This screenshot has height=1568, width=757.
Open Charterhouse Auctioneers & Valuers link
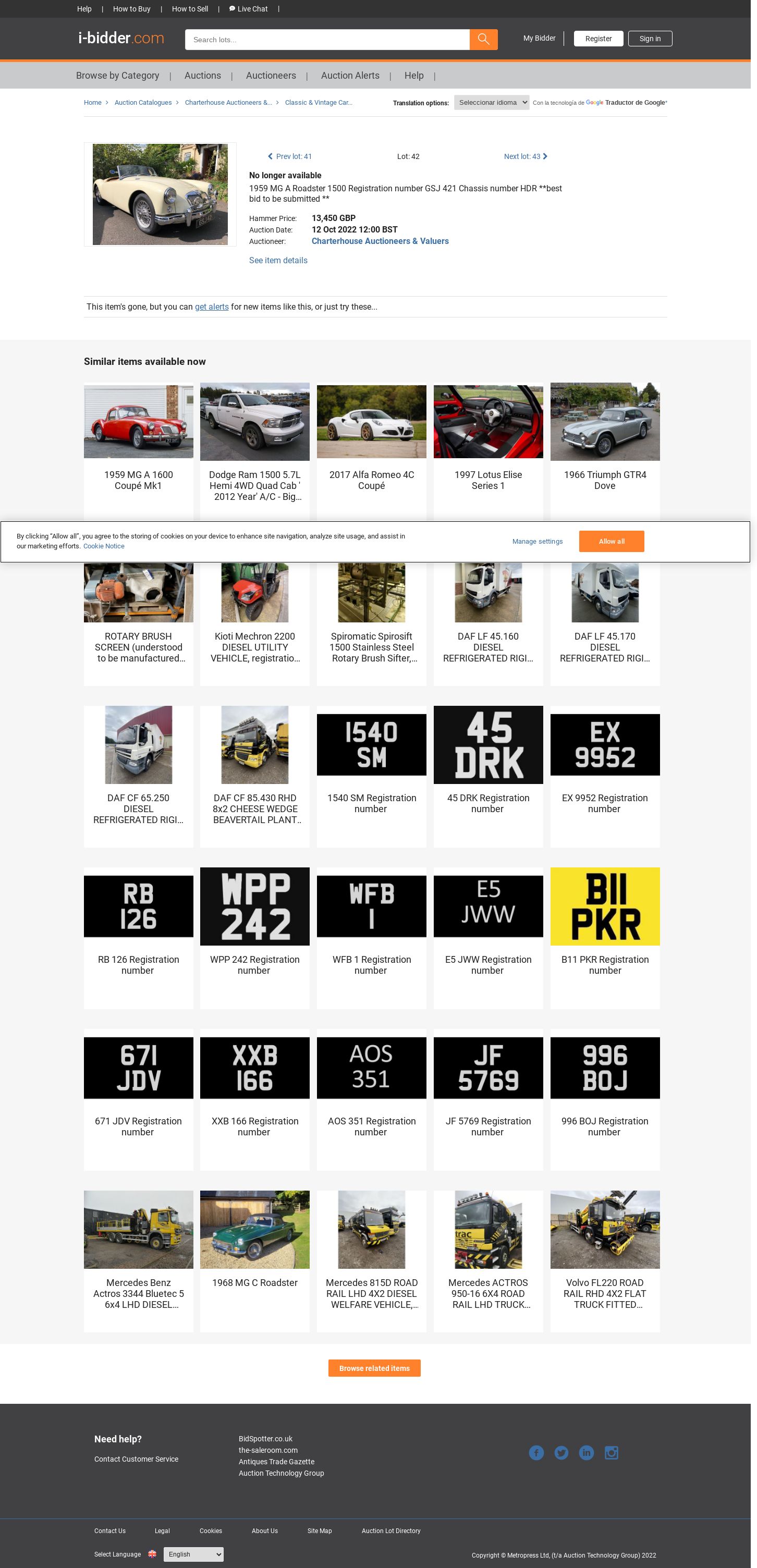tap(380, 241)
